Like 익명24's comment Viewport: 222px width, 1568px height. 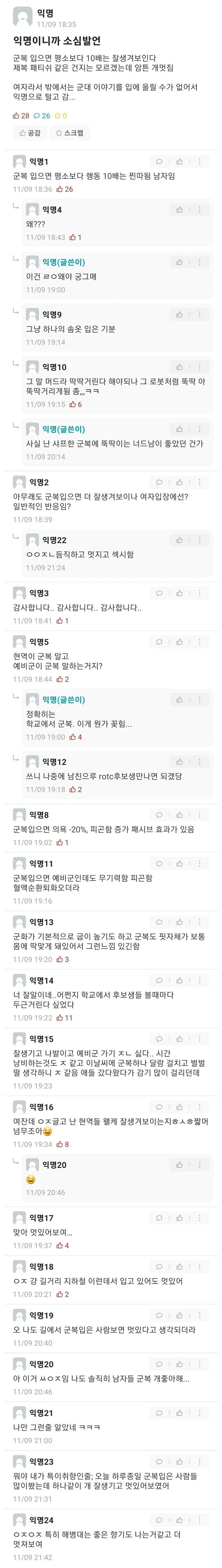pyautogui.click(x=179, y=1519)
